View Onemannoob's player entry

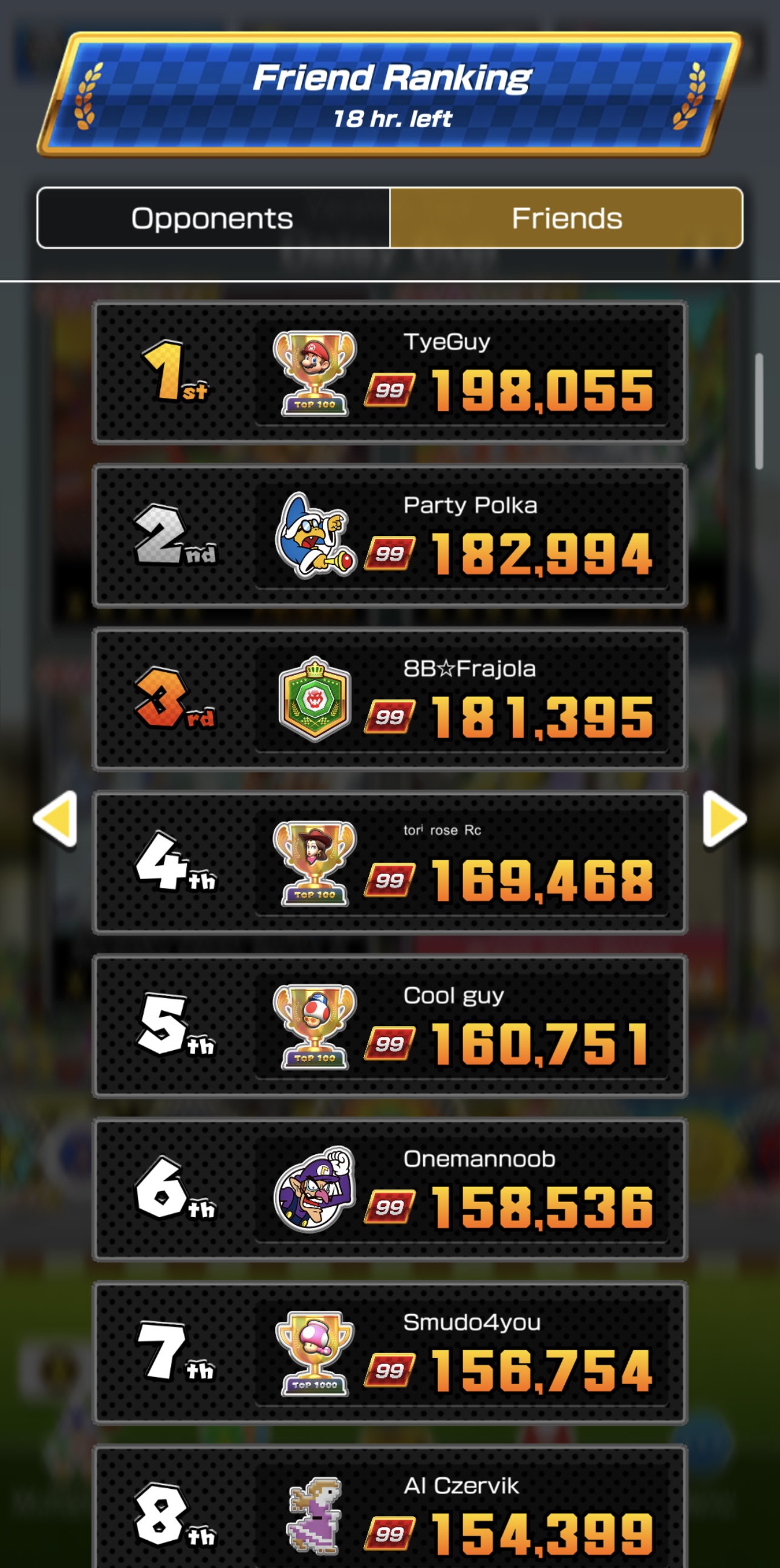pyautogui.click(x=389, y=1189)
